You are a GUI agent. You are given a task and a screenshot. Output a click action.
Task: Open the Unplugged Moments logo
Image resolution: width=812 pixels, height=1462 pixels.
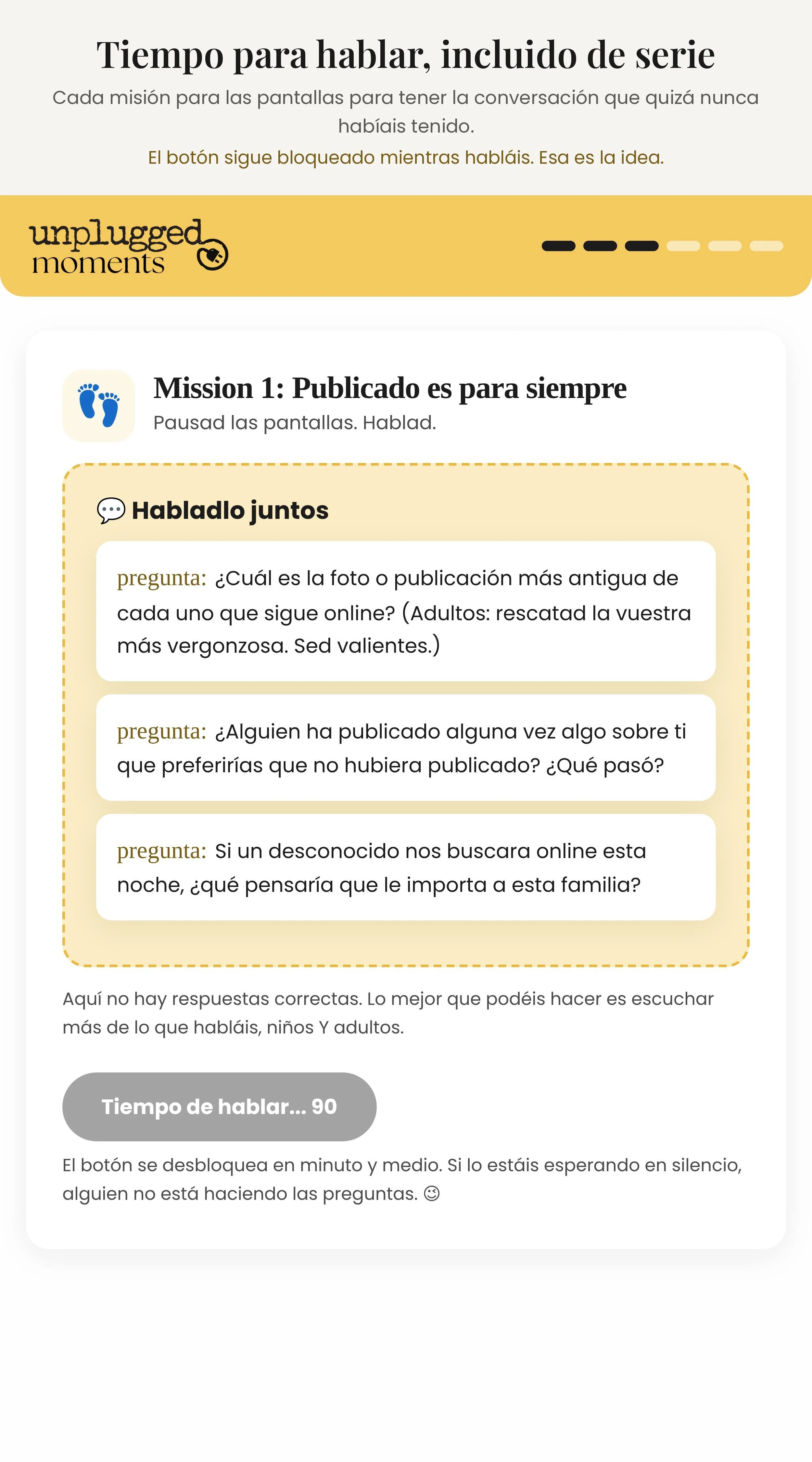click(x=129, y=246)
